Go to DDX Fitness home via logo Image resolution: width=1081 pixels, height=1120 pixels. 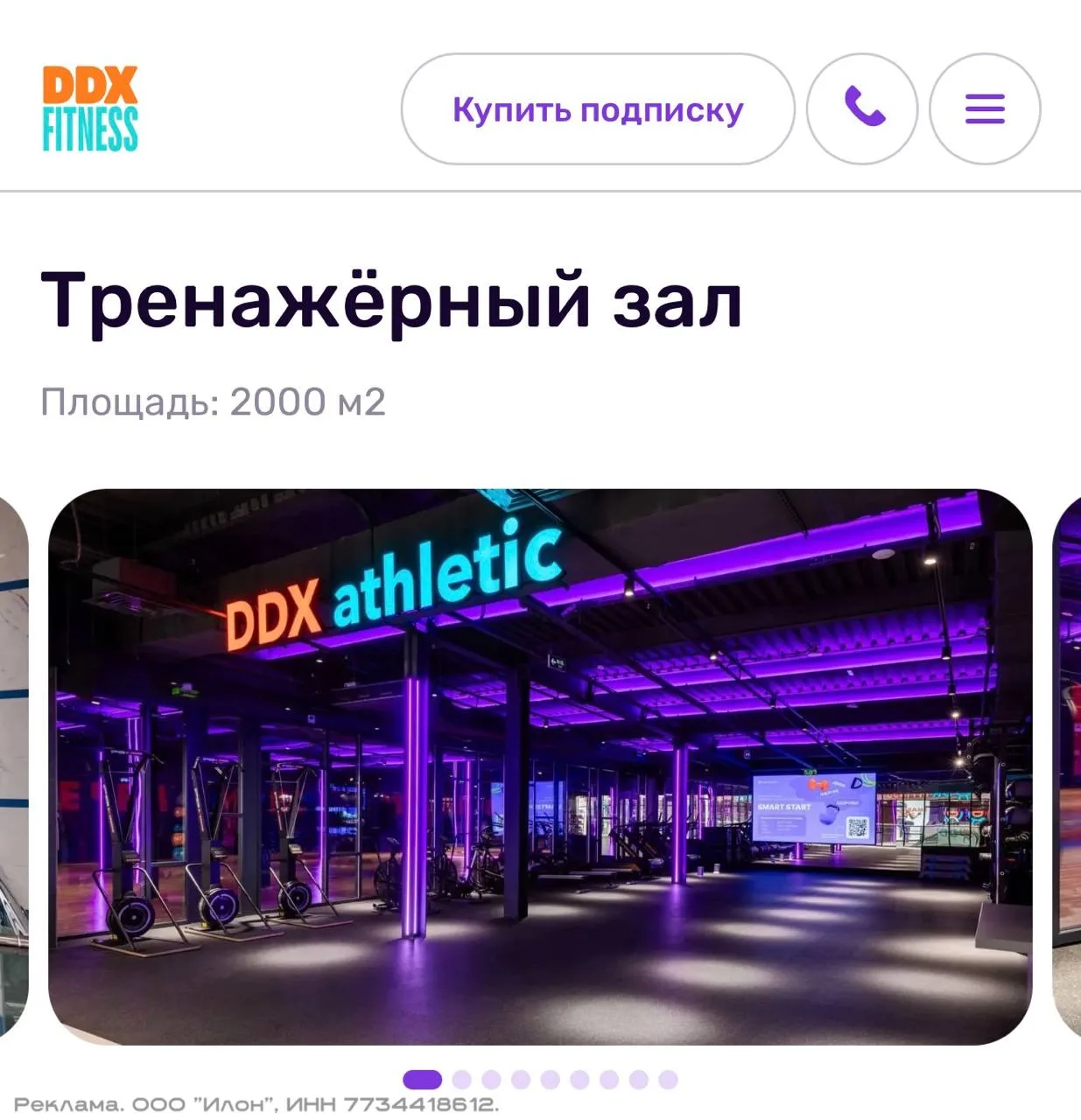tap(90, 108)
